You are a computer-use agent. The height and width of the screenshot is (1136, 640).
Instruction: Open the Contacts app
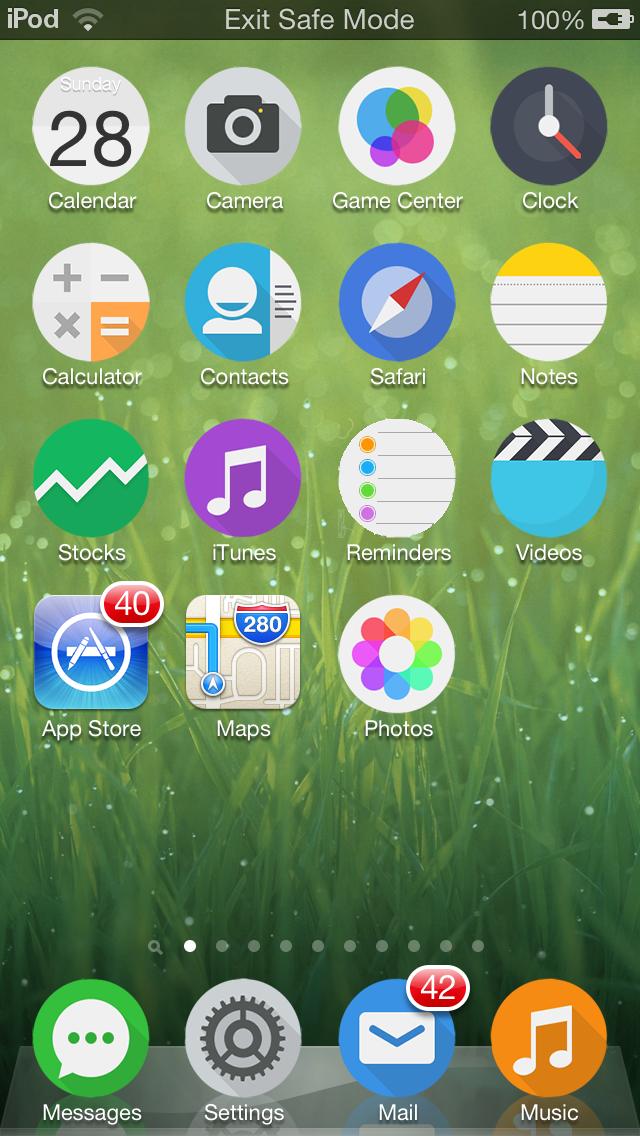(x=243, y=303)
